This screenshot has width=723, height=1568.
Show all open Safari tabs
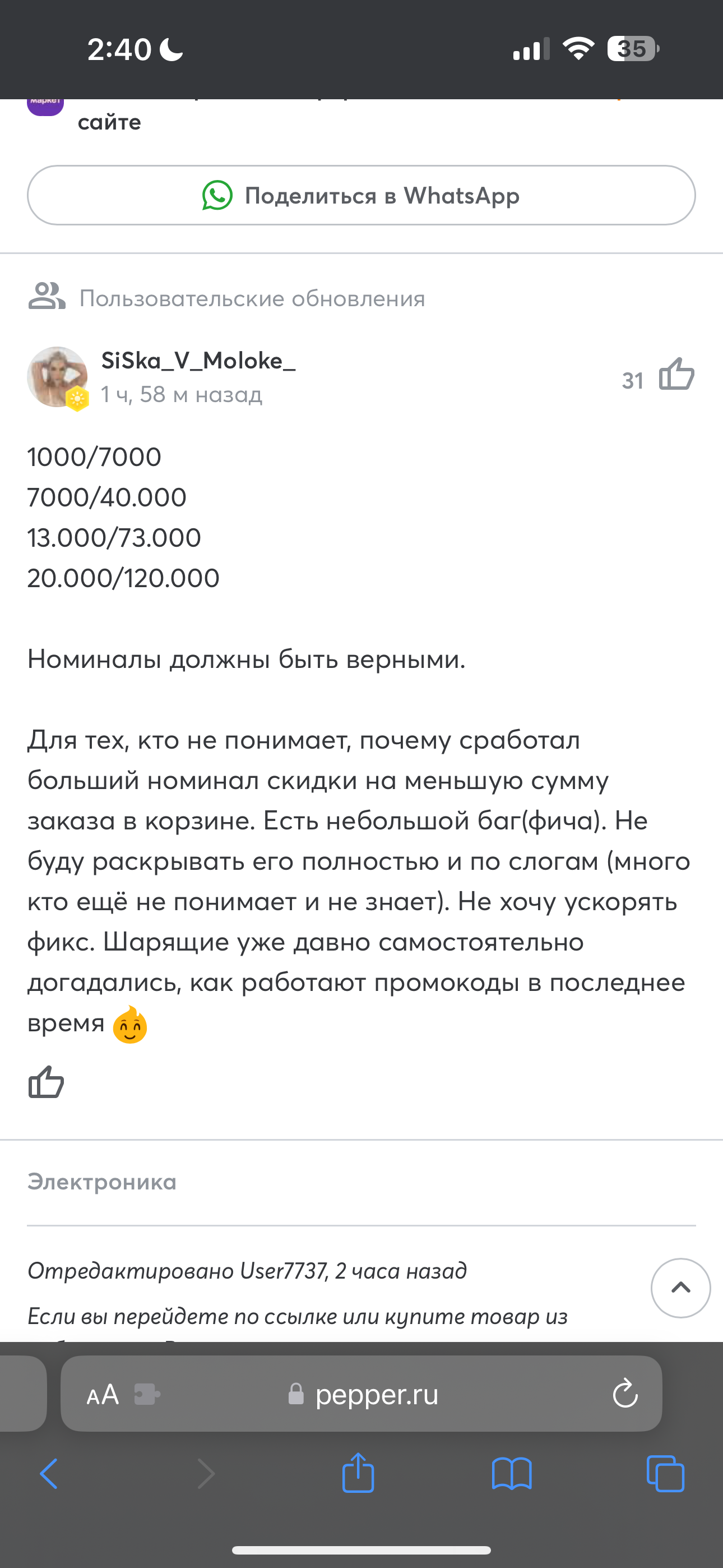[666, 1474]
